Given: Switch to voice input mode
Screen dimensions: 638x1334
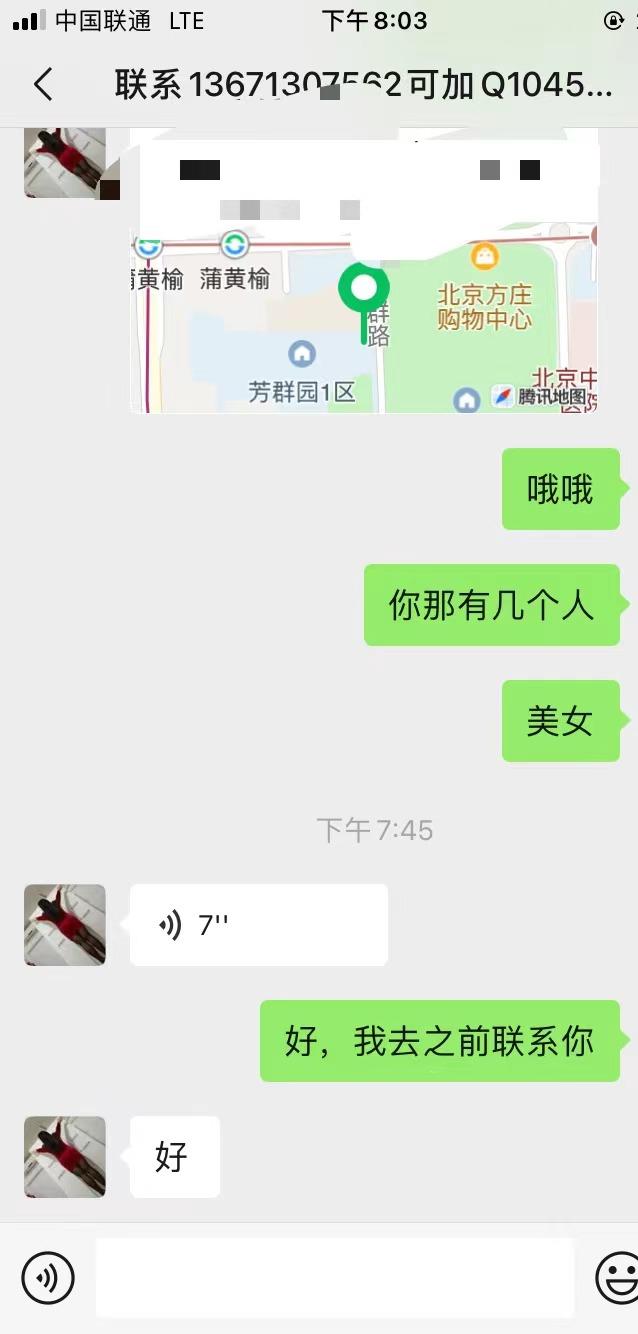Looking at the screenshot, I should click(x=48, y=1277).
